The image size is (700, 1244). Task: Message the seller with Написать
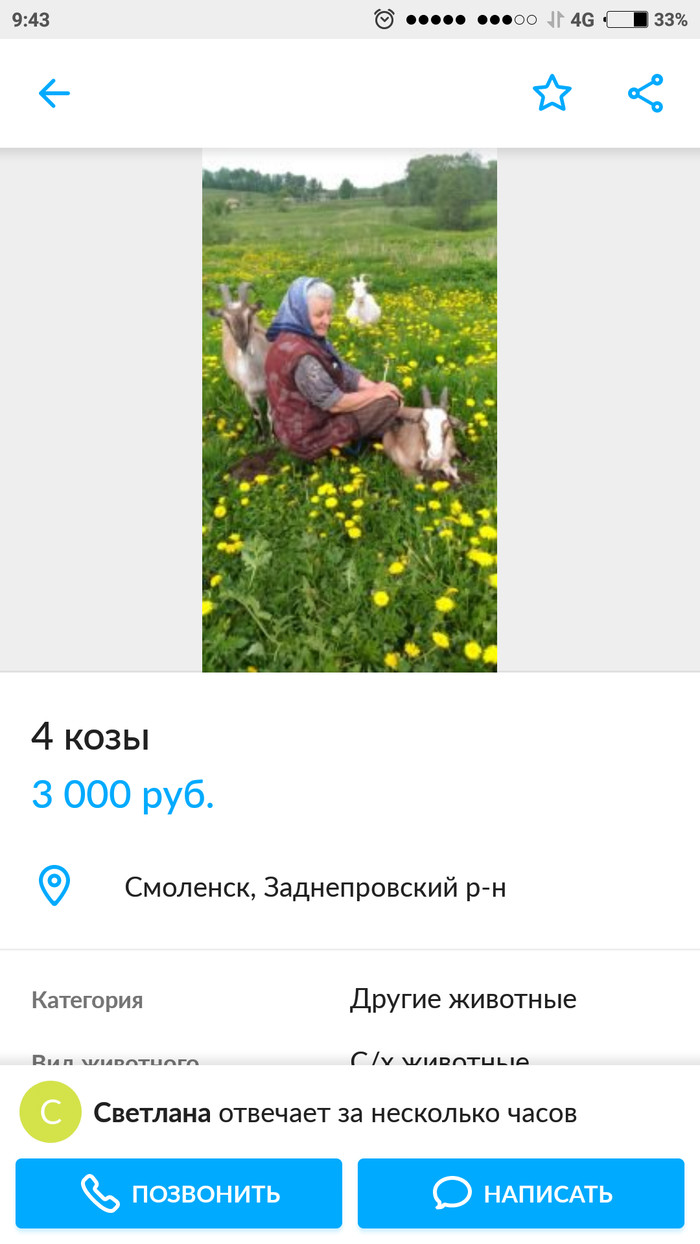click(521, 1193)
